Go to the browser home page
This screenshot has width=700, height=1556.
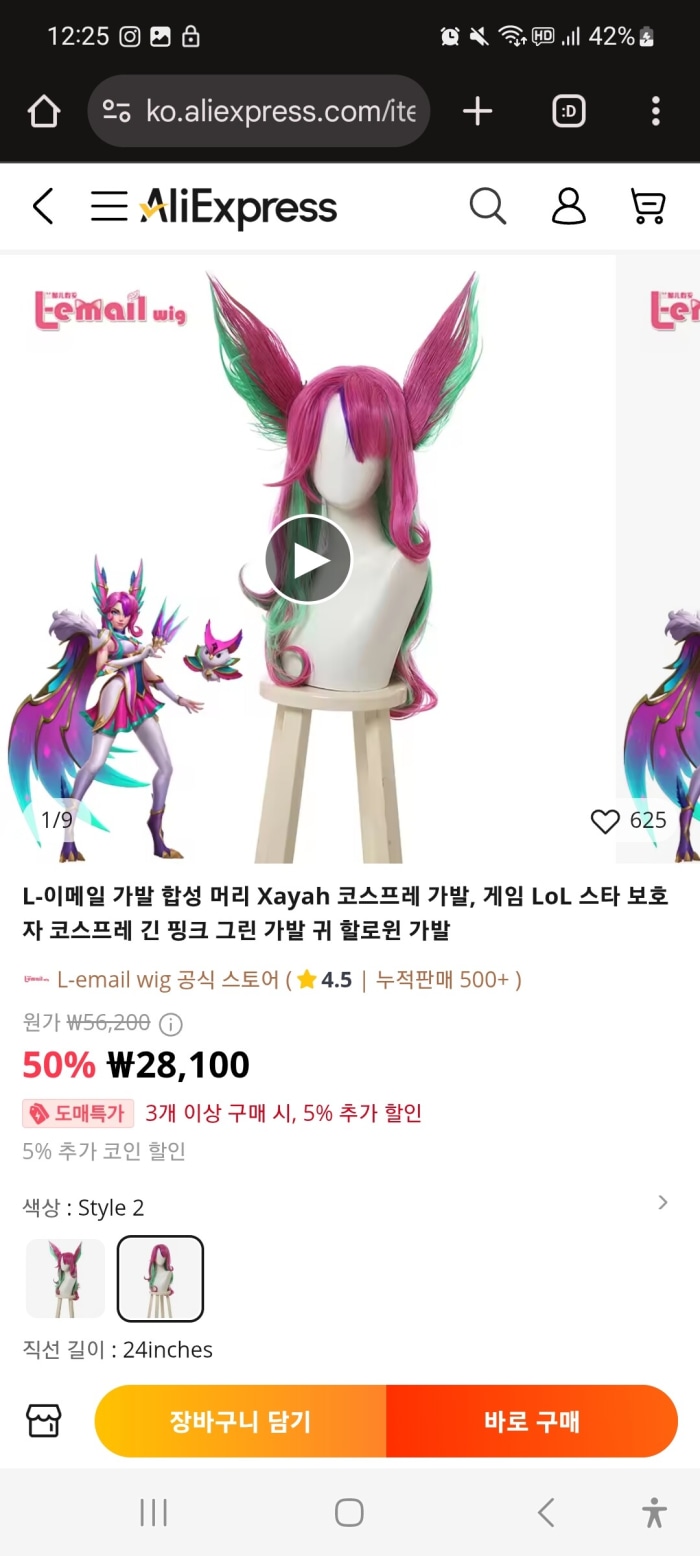(x=44, y=111)
